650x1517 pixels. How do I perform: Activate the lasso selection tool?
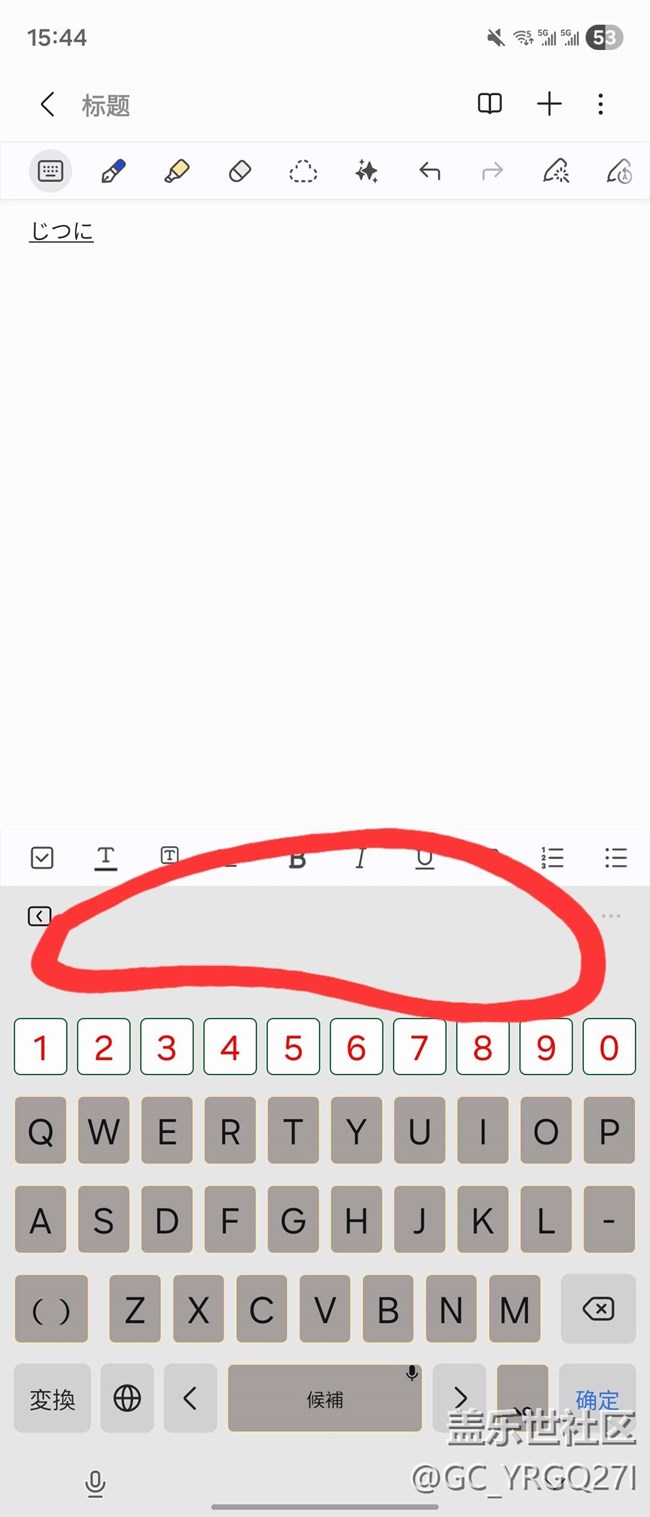tap(303, 172)
